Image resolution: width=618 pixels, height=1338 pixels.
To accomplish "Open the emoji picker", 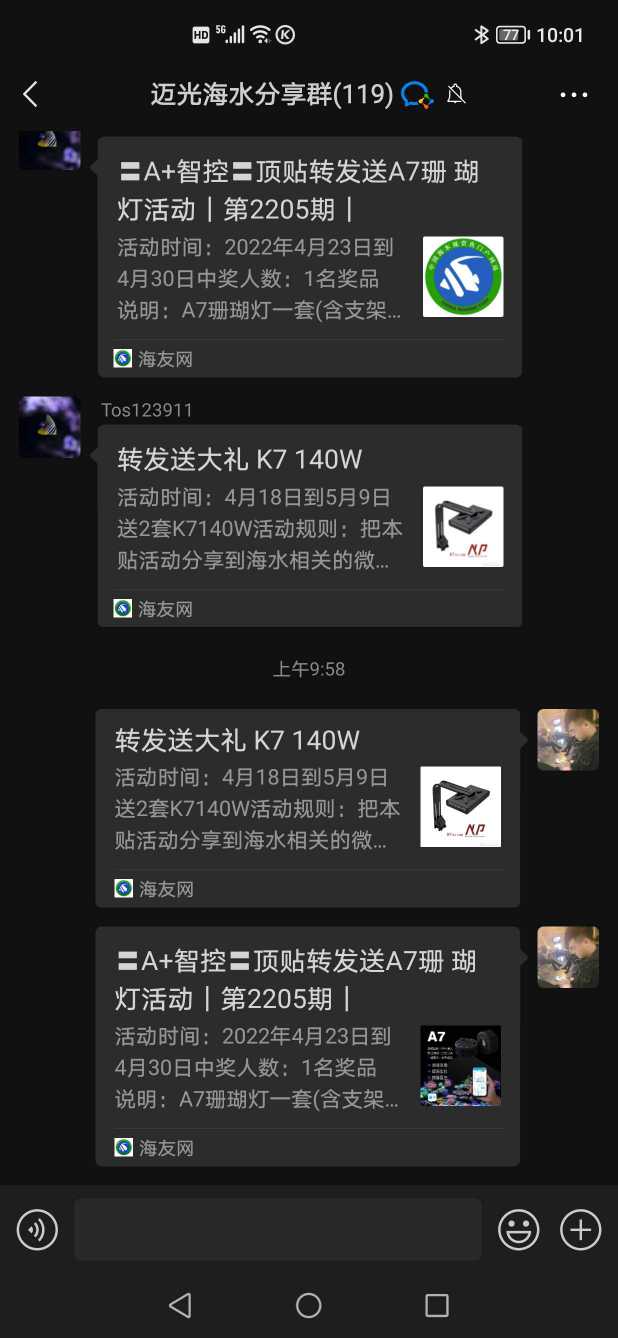I will point(519,1229).
